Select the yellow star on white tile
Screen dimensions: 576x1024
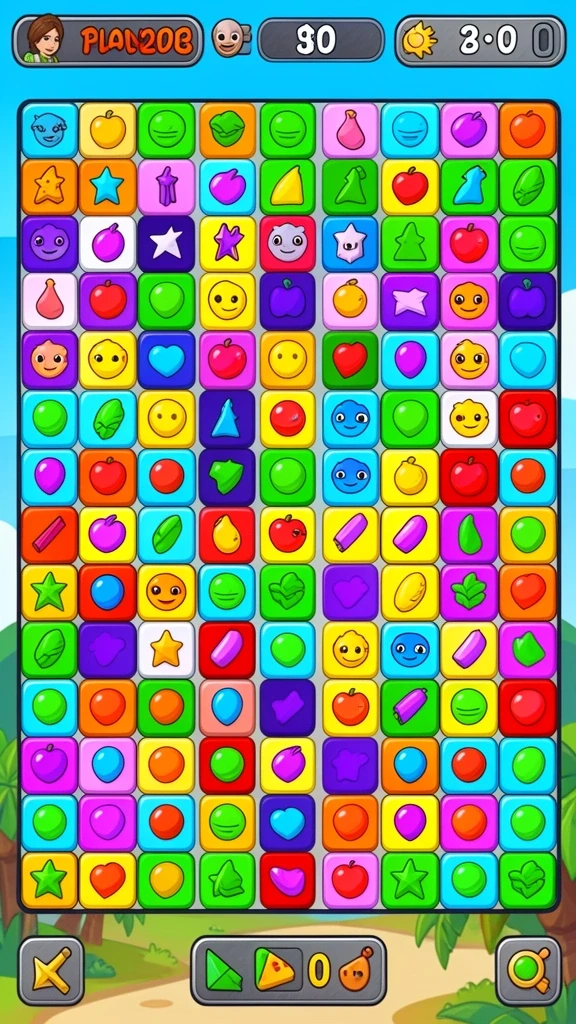click(166, 649)
